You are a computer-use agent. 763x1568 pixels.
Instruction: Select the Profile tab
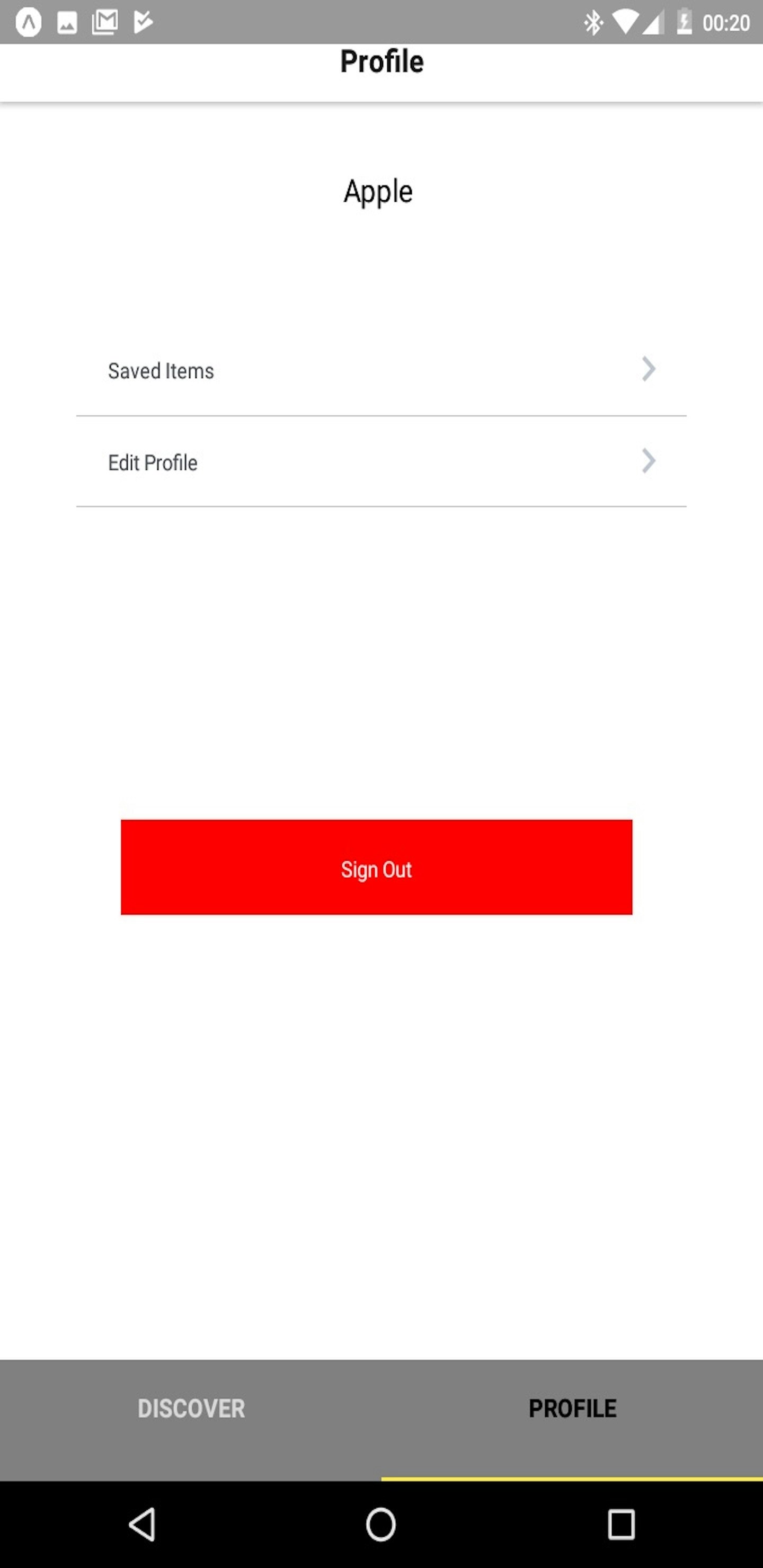tap(572, 1409)
